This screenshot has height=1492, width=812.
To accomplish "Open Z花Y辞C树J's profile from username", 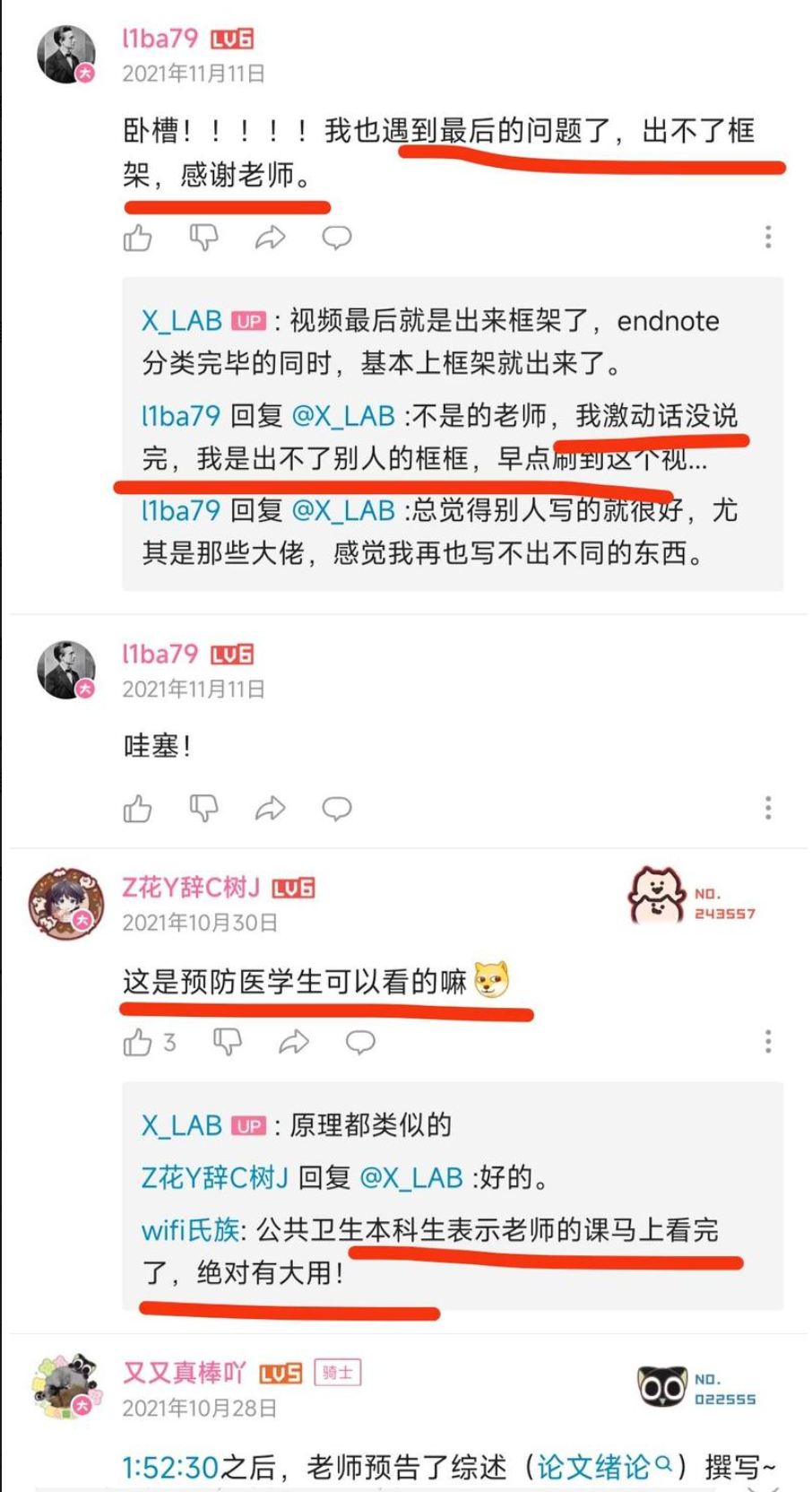I will click(x=191, y=888).
